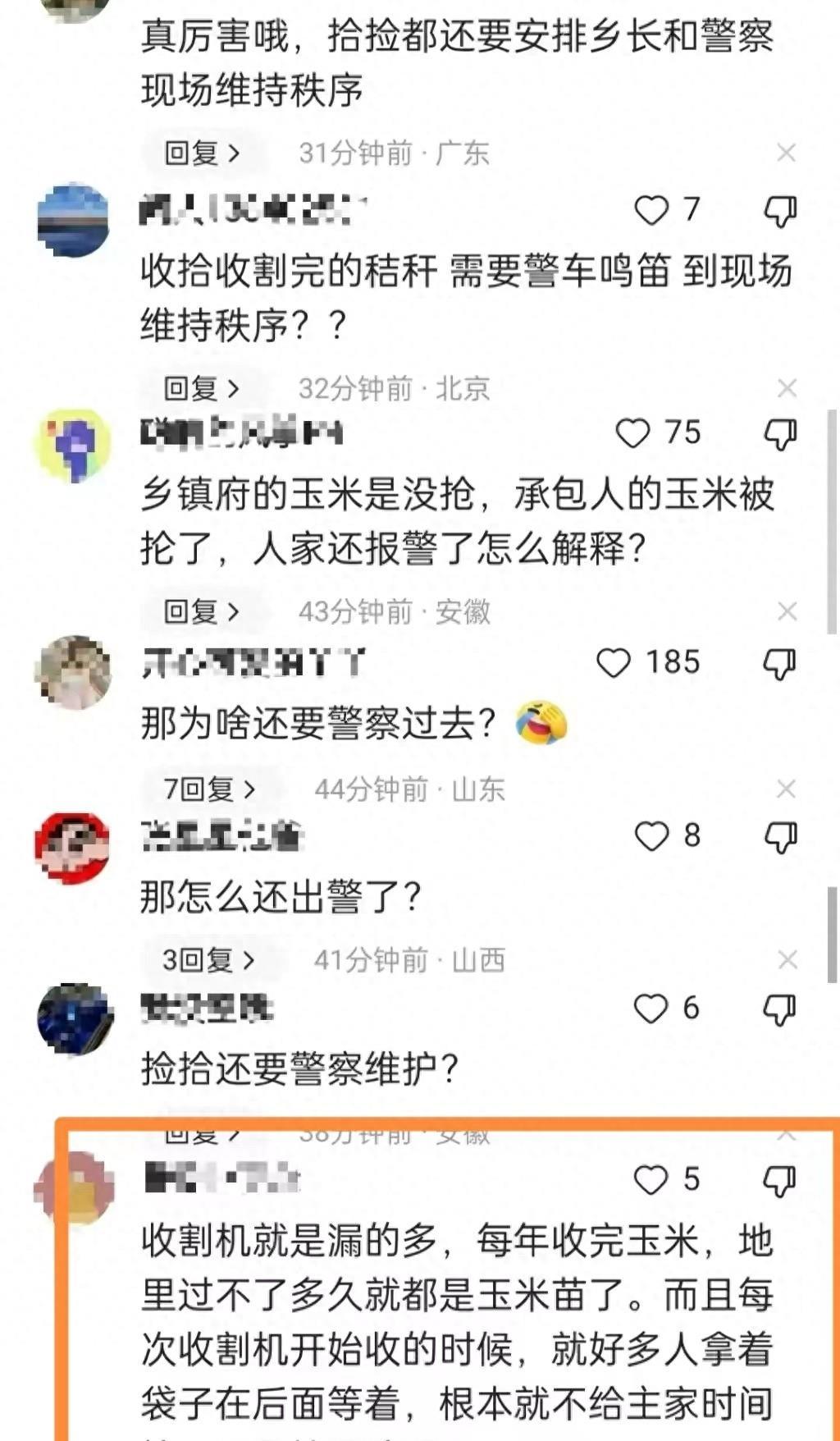Screen dimensions: 840x1441
Task: Like the comment 收割机就是漏的多
Action: pos(651,1180)
